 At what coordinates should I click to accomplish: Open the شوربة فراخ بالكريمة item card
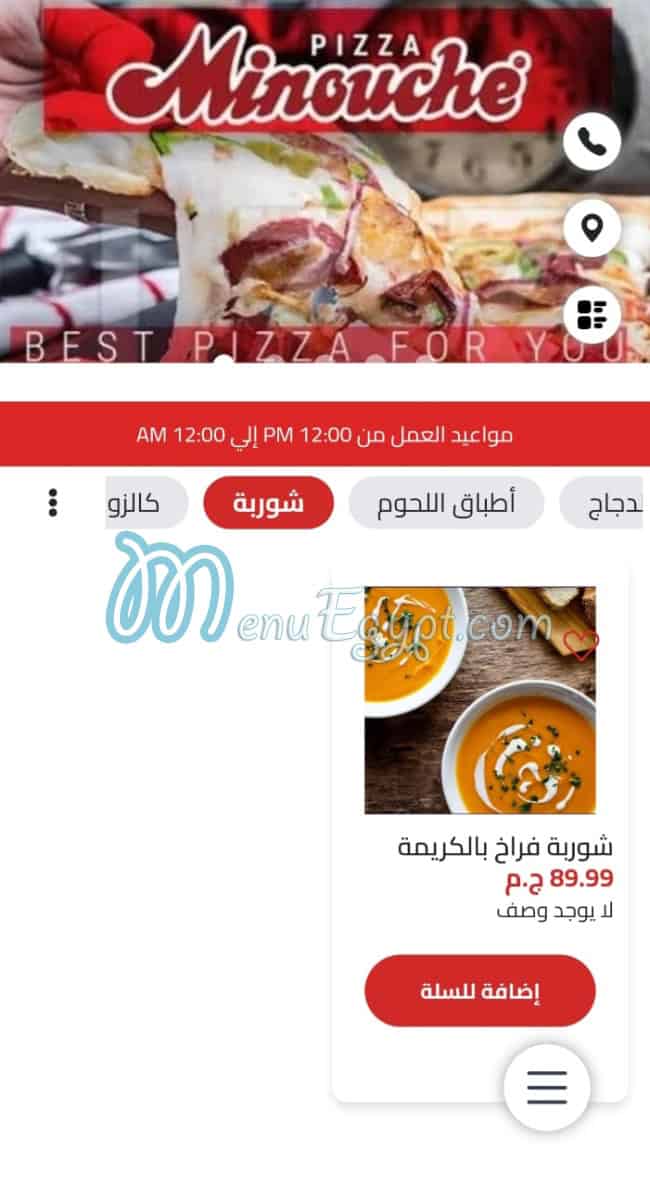(480, 700)
